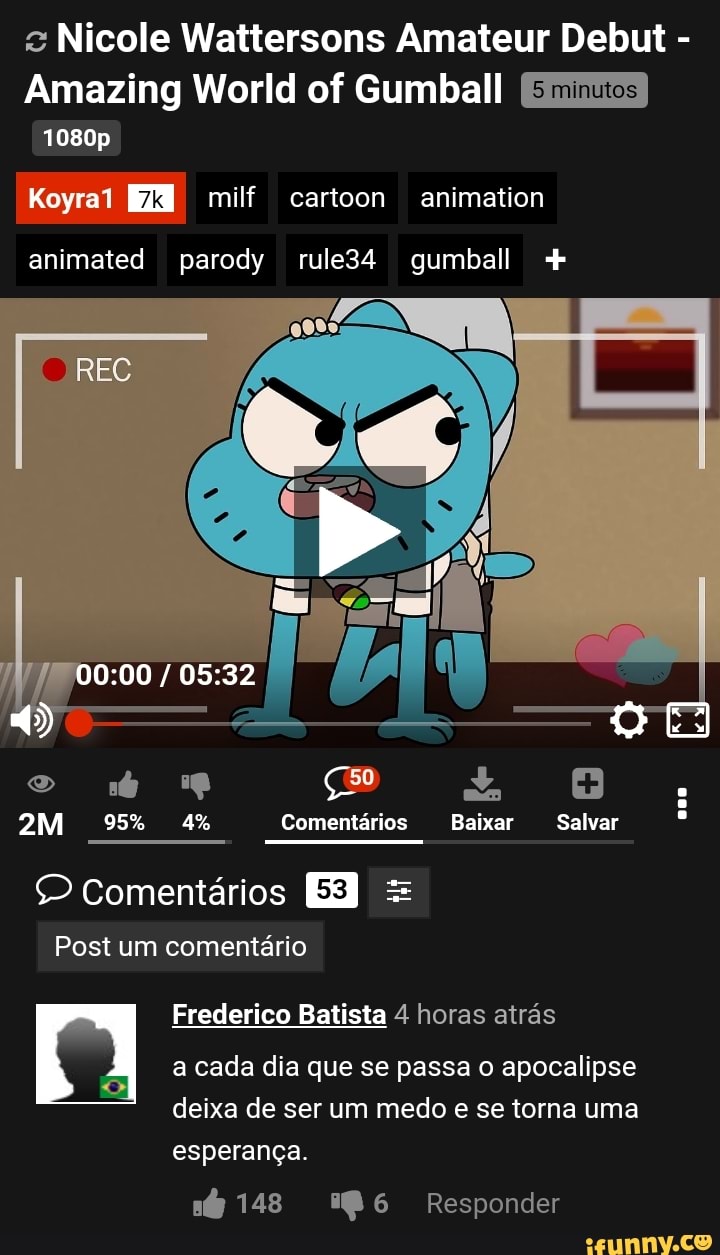
Task: Select the cartoon tag
Action: click(x=337, y=198)
